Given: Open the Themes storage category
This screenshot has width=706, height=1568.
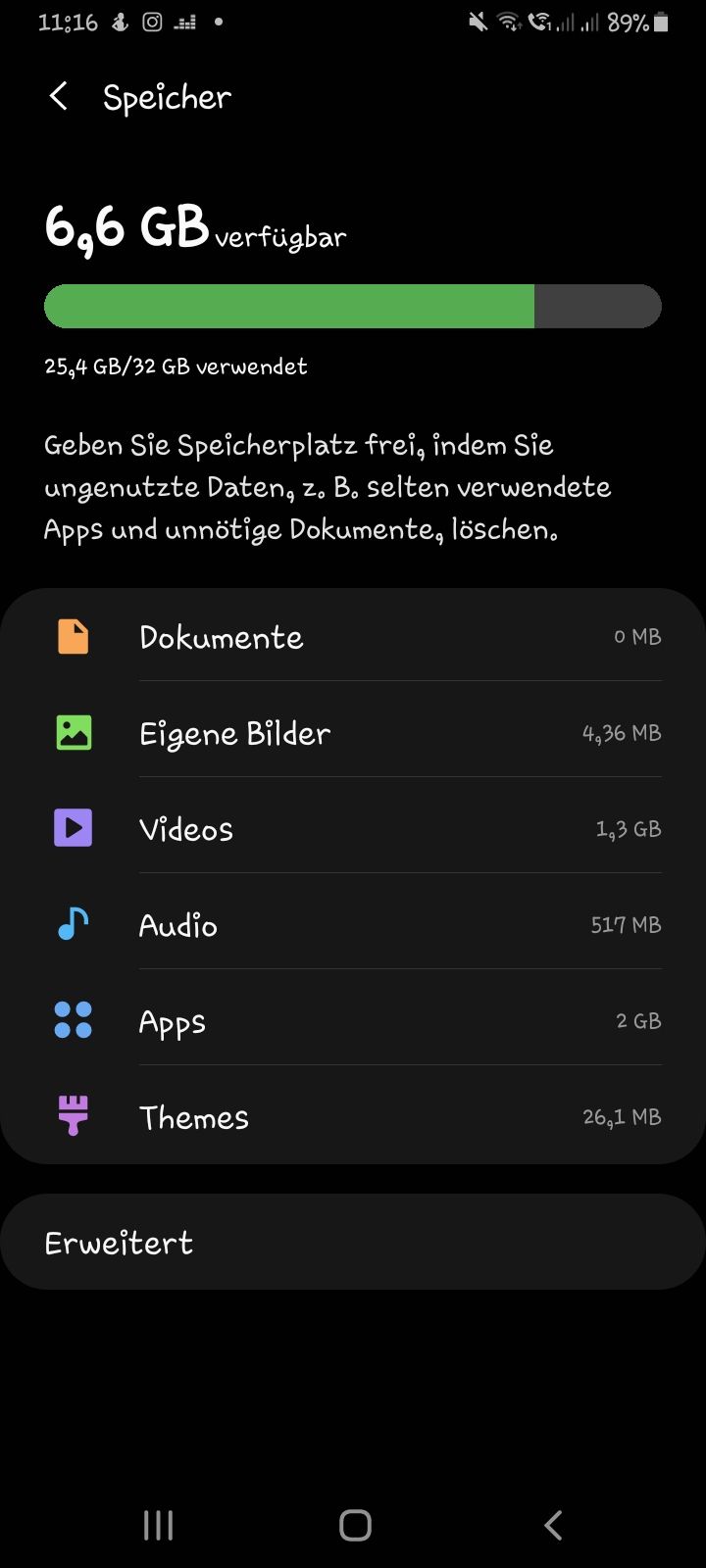Looking at the screenshot, I should (x=353, y=1117).
